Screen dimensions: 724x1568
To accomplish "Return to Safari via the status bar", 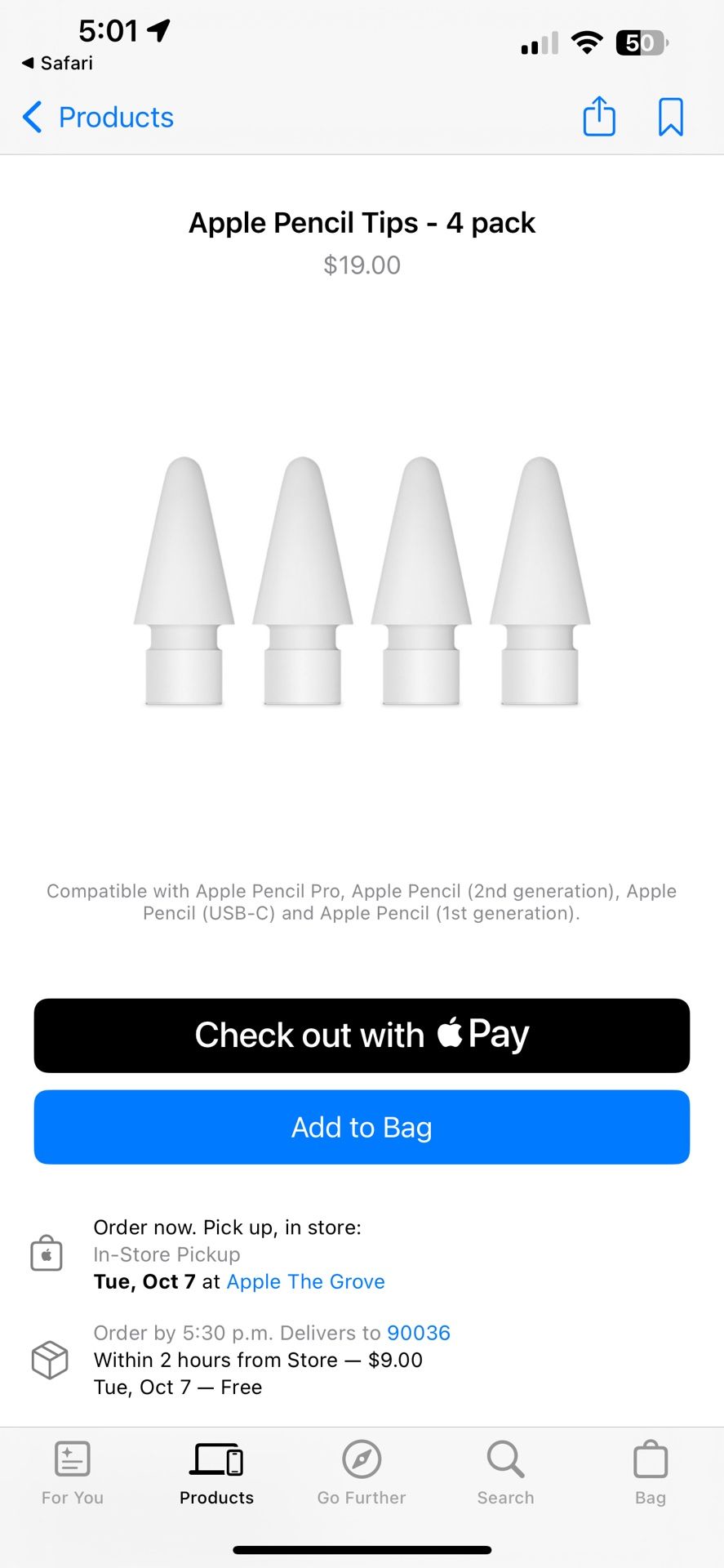I will click(57, 63).
